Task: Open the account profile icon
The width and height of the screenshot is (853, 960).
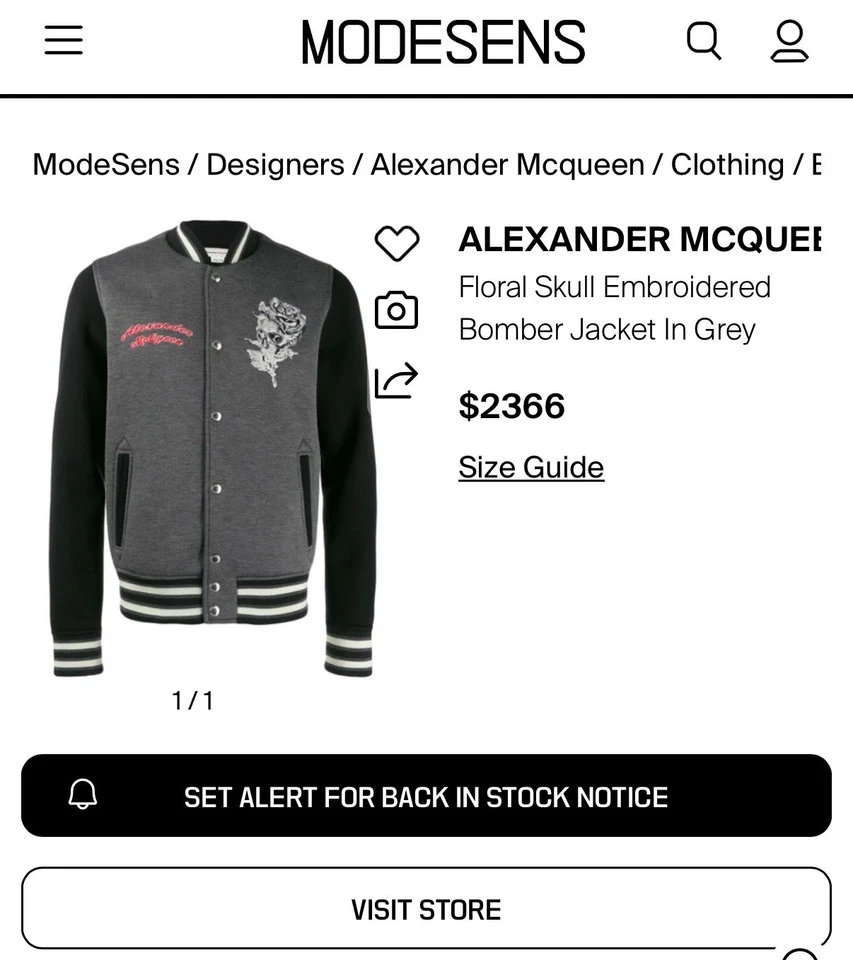Action: [x=789, y=42]
